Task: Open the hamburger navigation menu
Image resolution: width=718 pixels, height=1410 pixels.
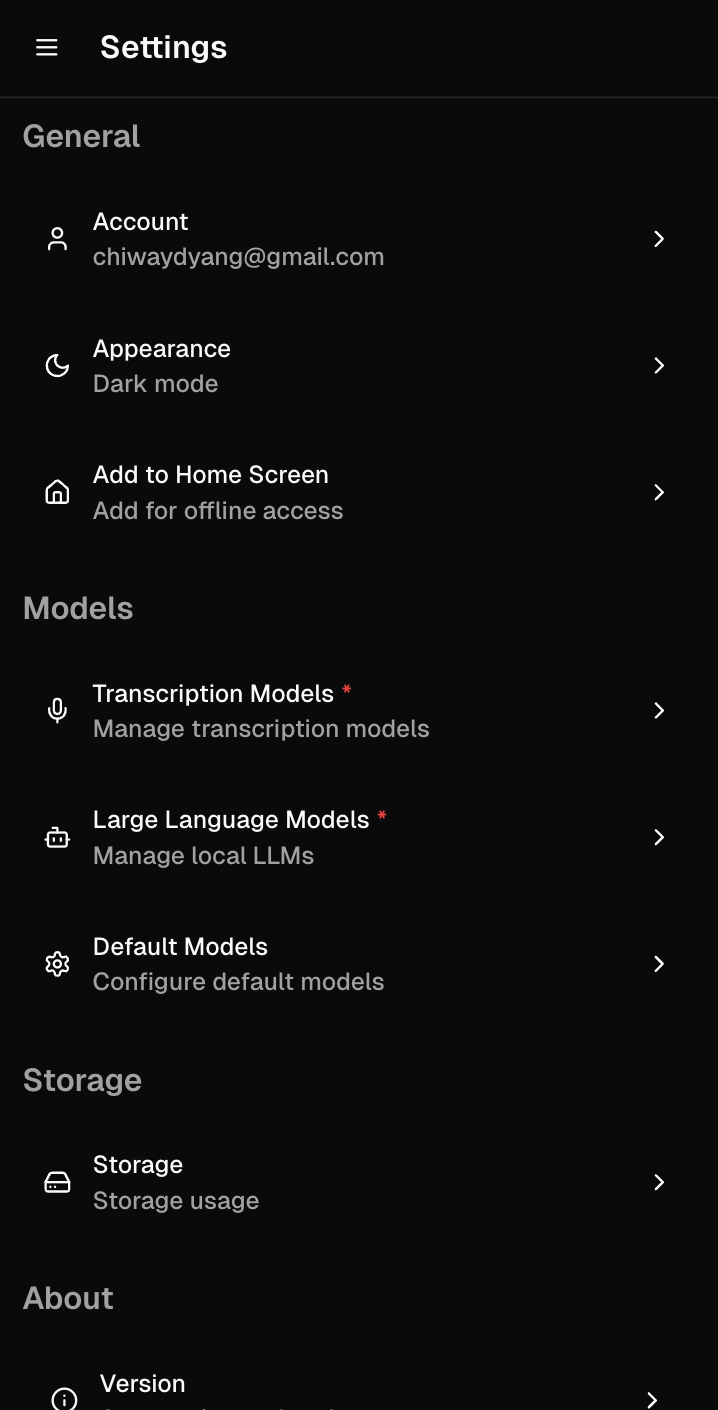Action: coord(47,48)
